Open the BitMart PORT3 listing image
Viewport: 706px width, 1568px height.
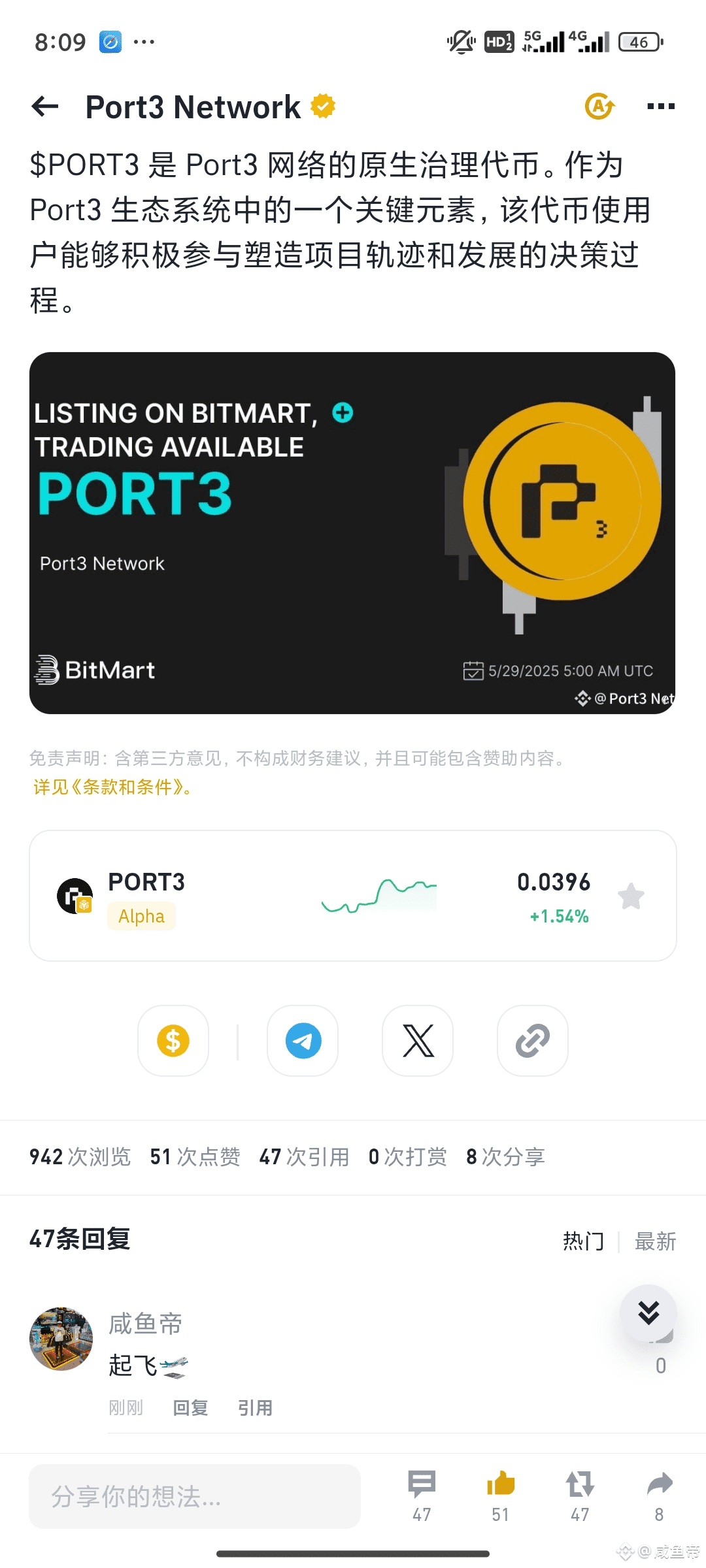coord(352,533)
